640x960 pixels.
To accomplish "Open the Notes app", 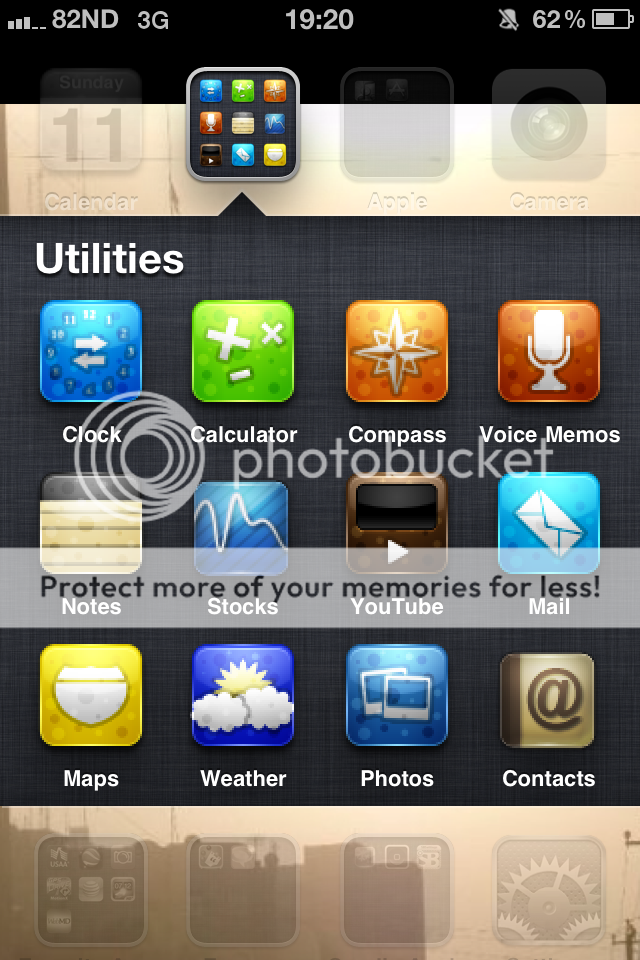I will 91,523.
